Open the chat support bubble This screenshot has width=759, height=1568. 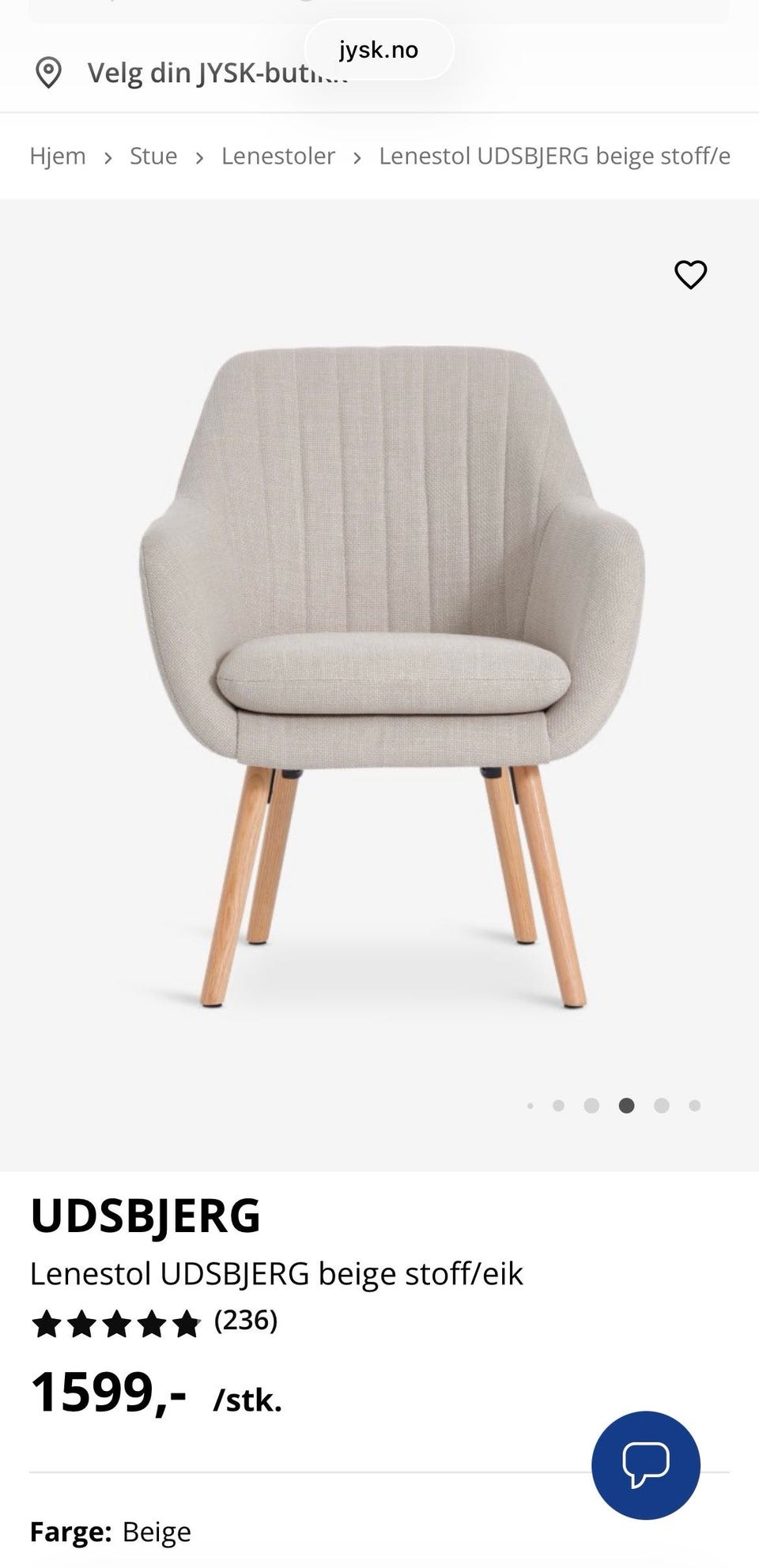[x=646, y=1465]
